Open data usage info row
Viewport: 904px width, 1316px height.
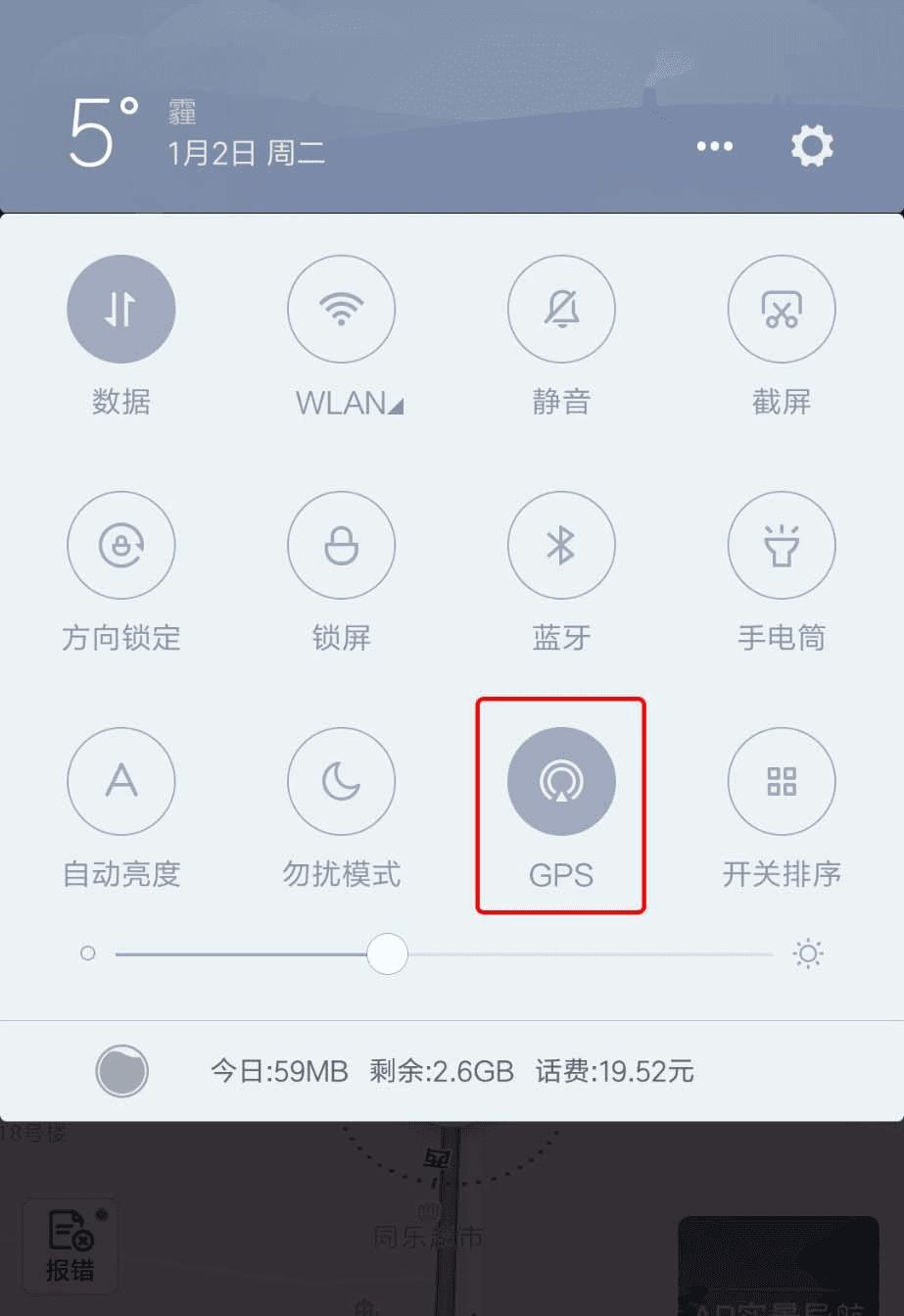[452, 1071]
